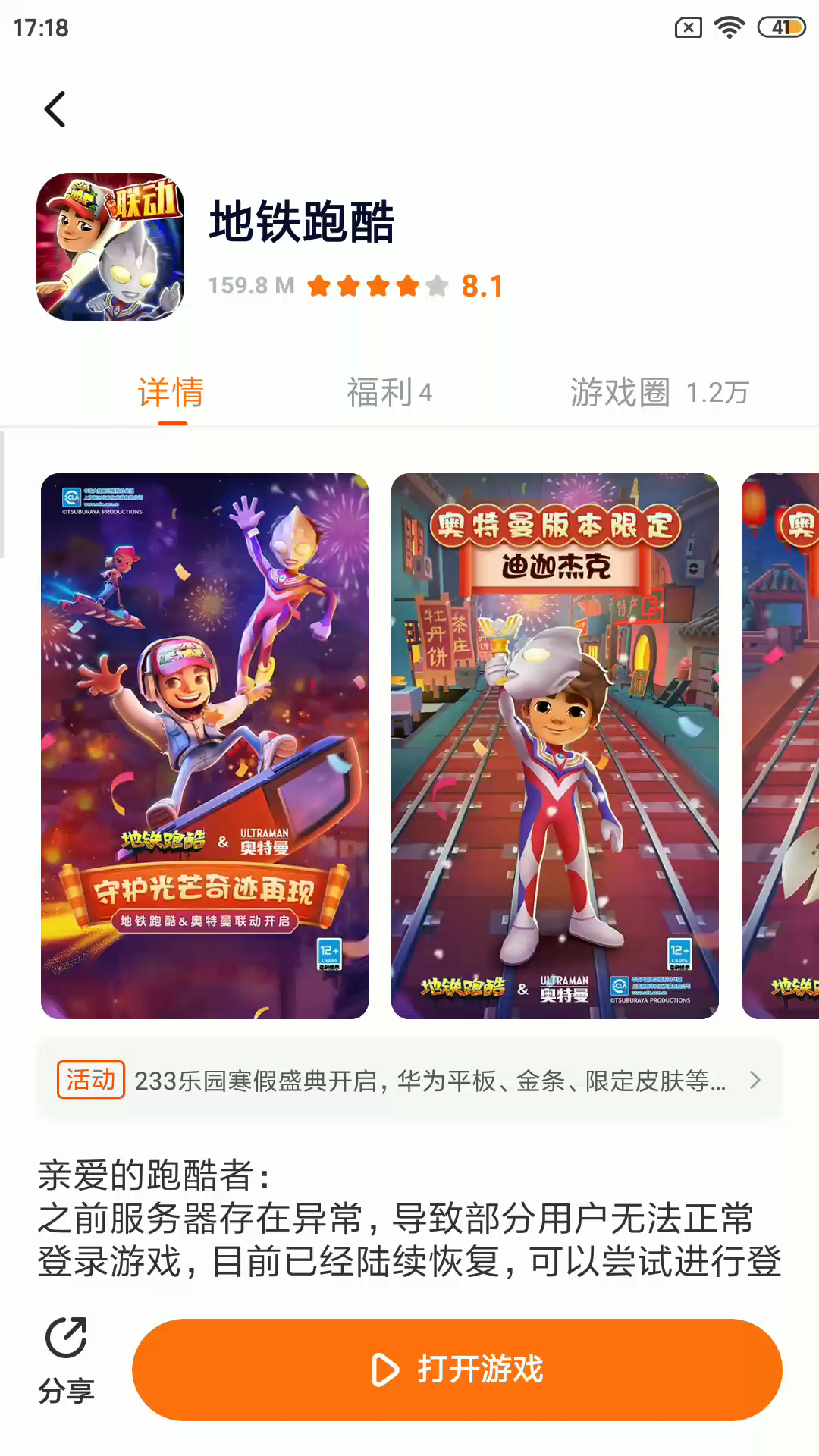Select the 详情 tab
This screenshot has width=819, height=1456.
pos(171,393)
